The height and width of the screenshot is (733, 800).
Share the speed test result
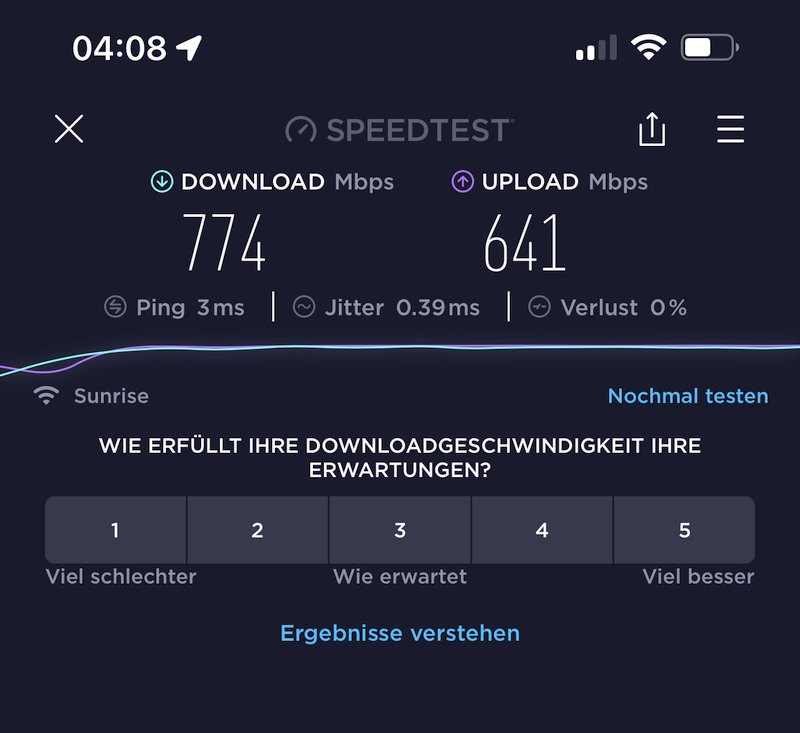point(652,130)
